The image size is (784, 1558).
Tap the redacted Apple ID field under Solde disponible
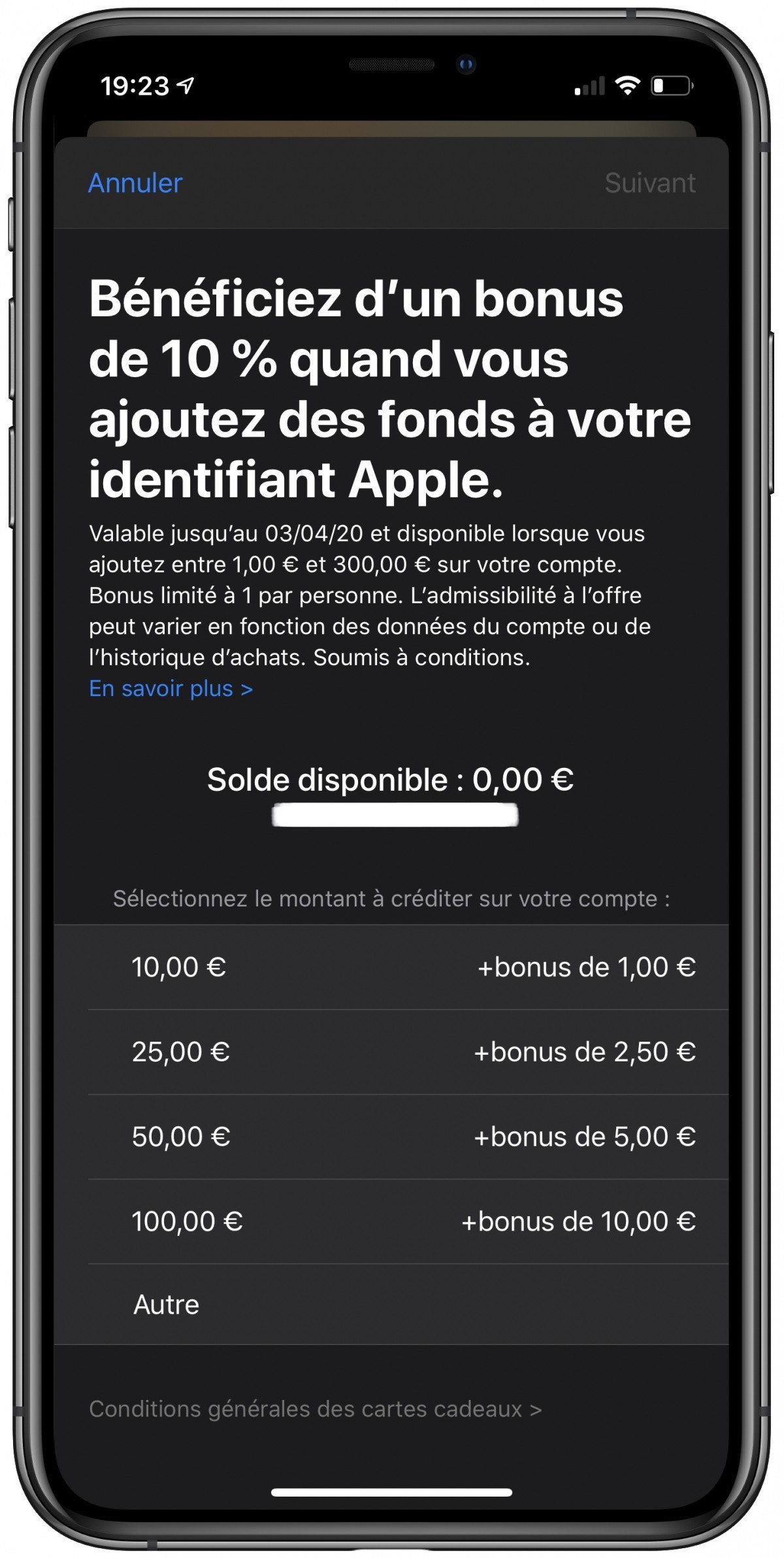tap(395, 814)
